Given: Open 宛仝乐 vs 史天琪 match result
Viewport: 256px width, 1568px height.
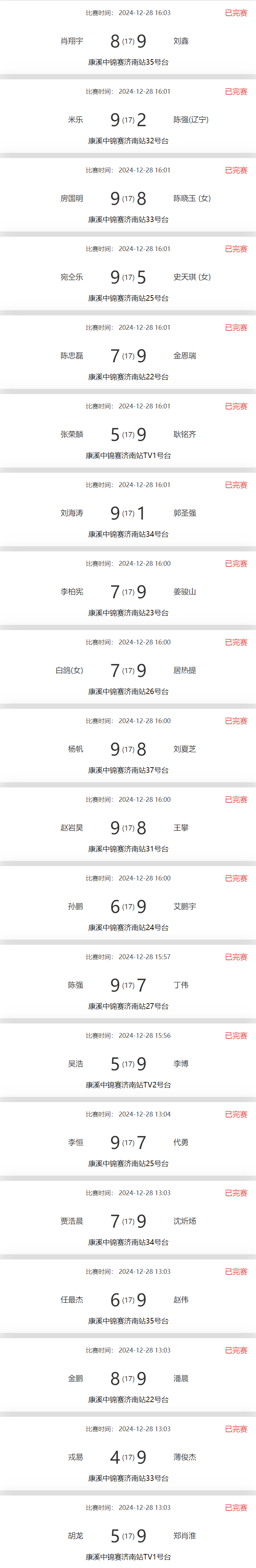Looking at the screenshot, I should pyautogui.click(x=128, y=277).
